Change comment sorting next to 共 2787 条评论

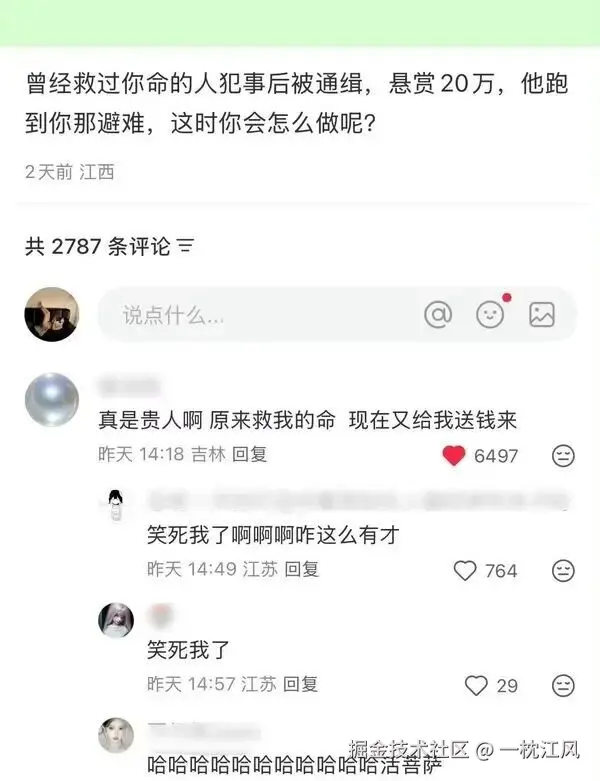(186, 246)
